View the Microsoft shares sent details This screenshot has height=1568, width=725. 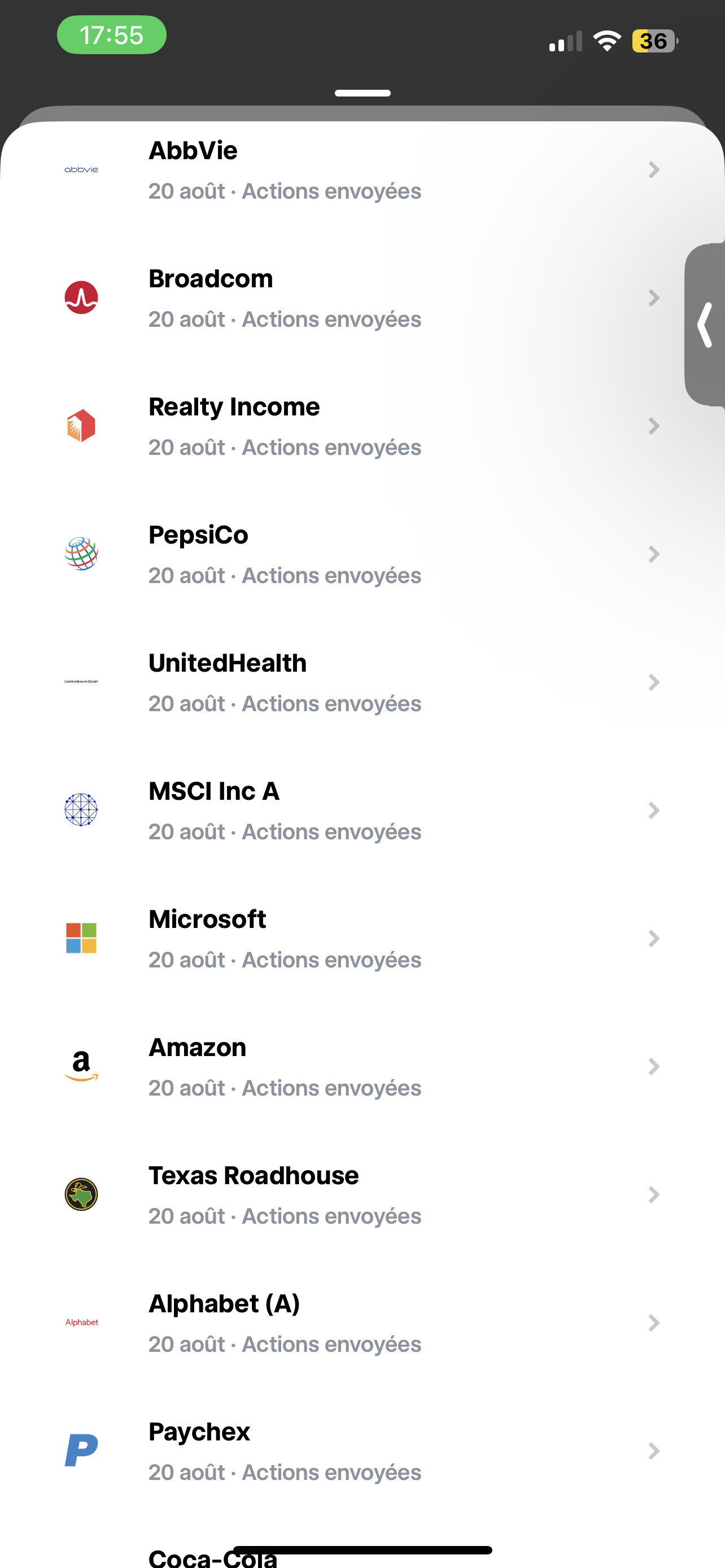pos(362,939)
